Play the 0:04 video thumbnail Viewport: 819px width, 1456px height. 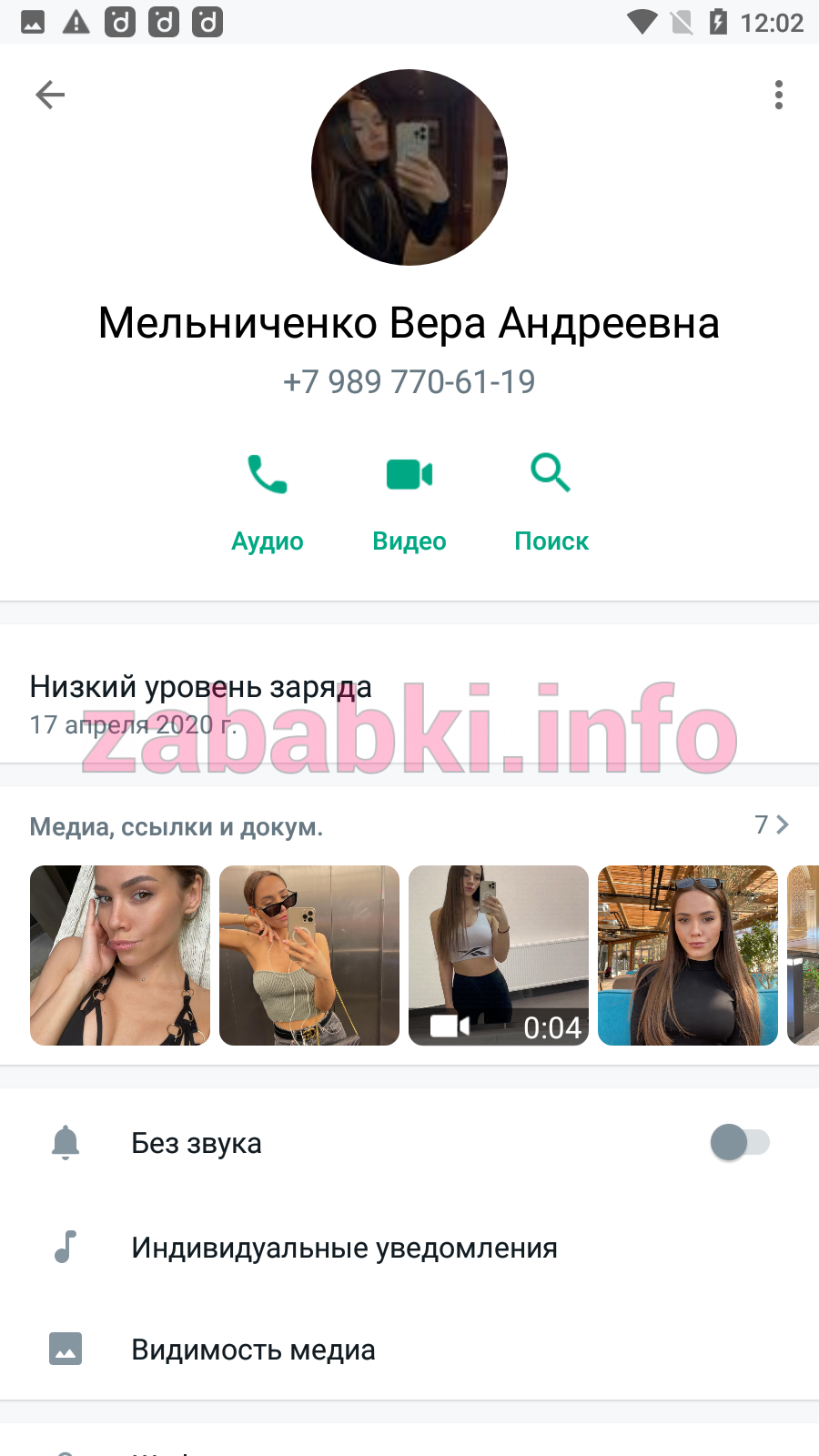click(x=499, y=955)
